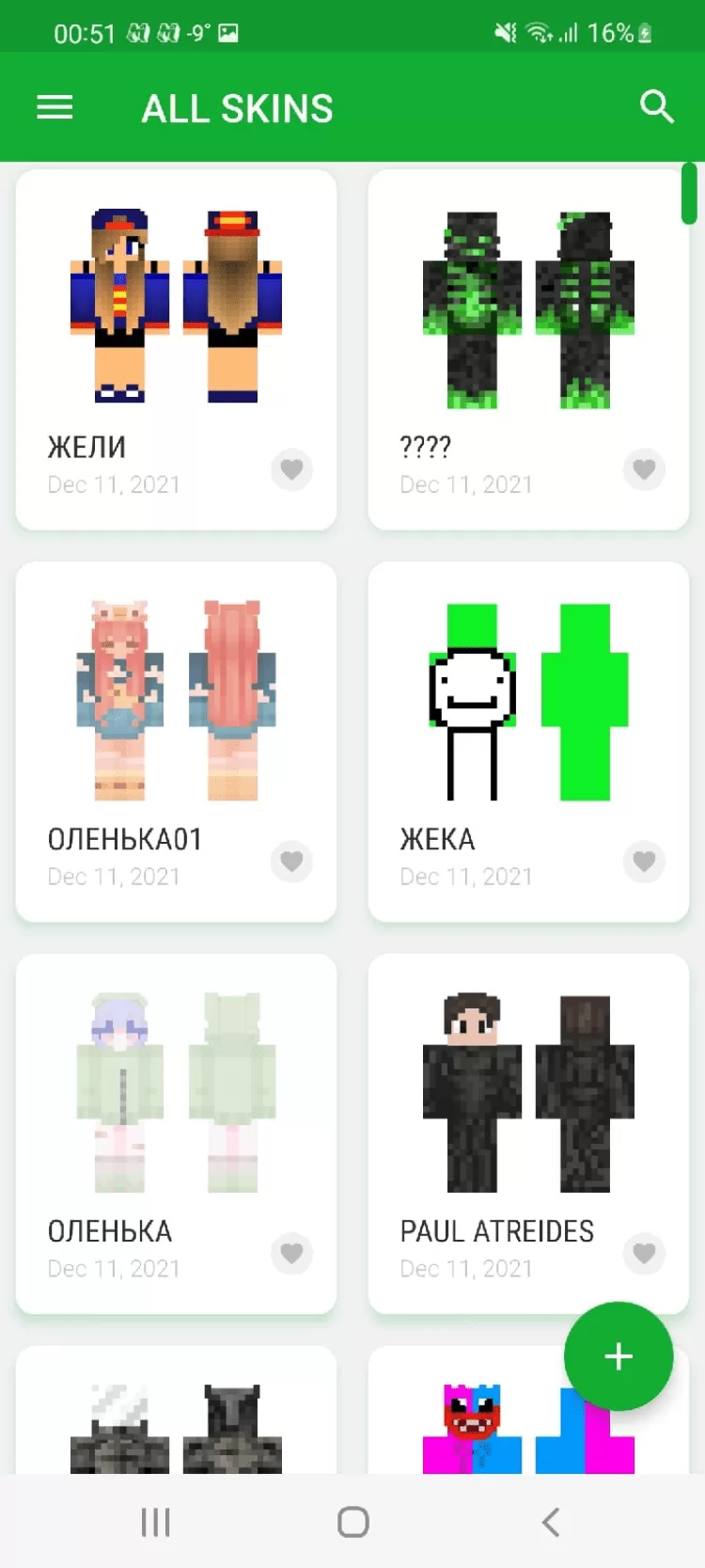This screenshot has height=1568, width=705.
Task: Go back using the system back button
Action: pos(551,1522)
